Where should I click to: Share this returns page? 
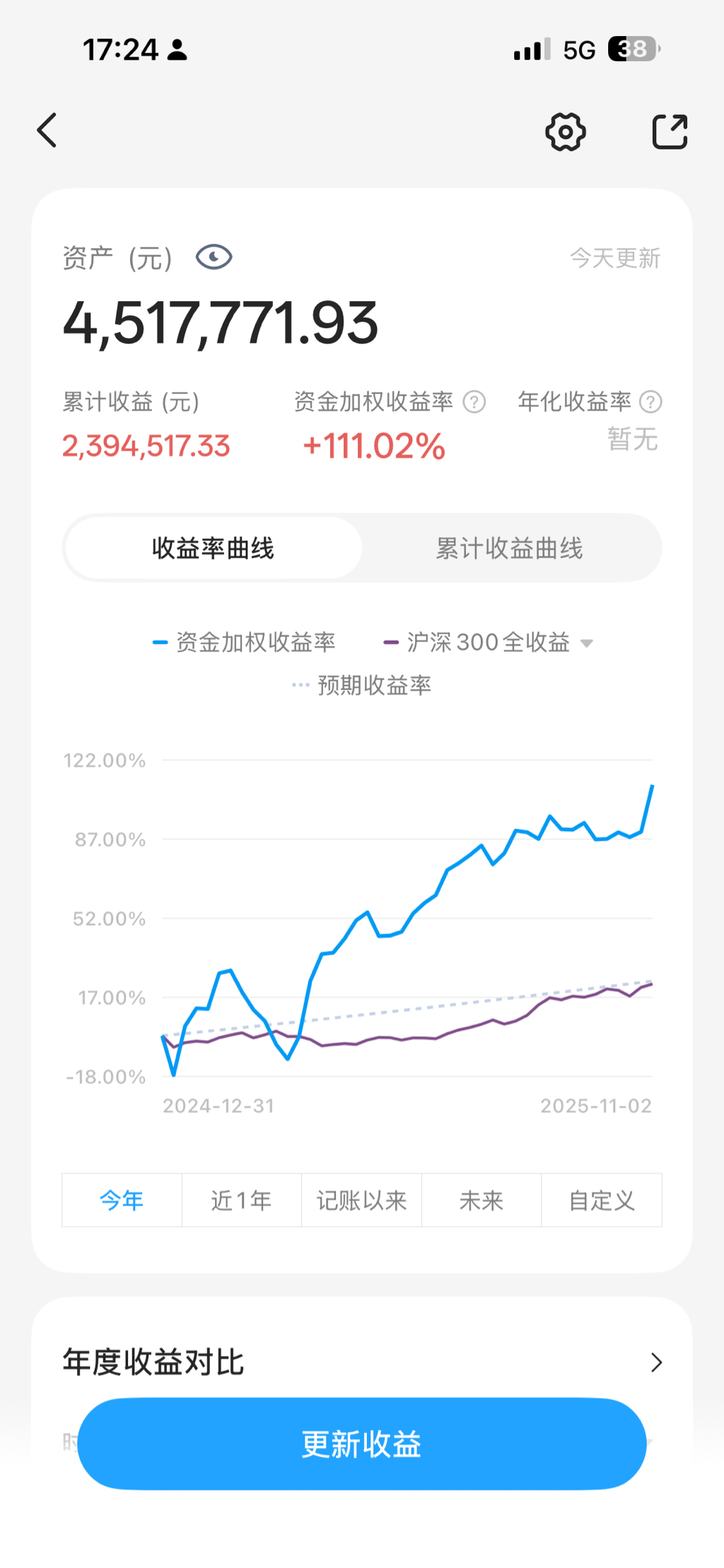(669, 131)
